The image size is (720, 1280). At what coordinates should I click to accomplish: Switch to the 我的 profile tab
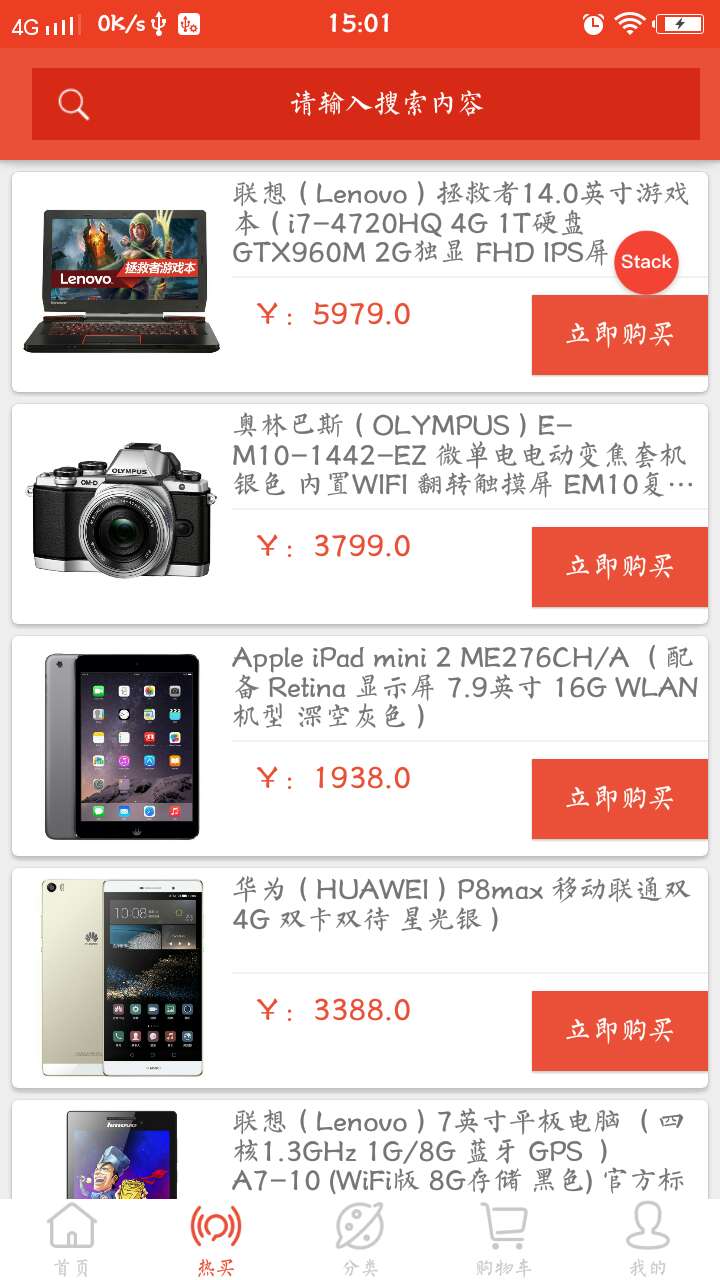click(647, 1240)
